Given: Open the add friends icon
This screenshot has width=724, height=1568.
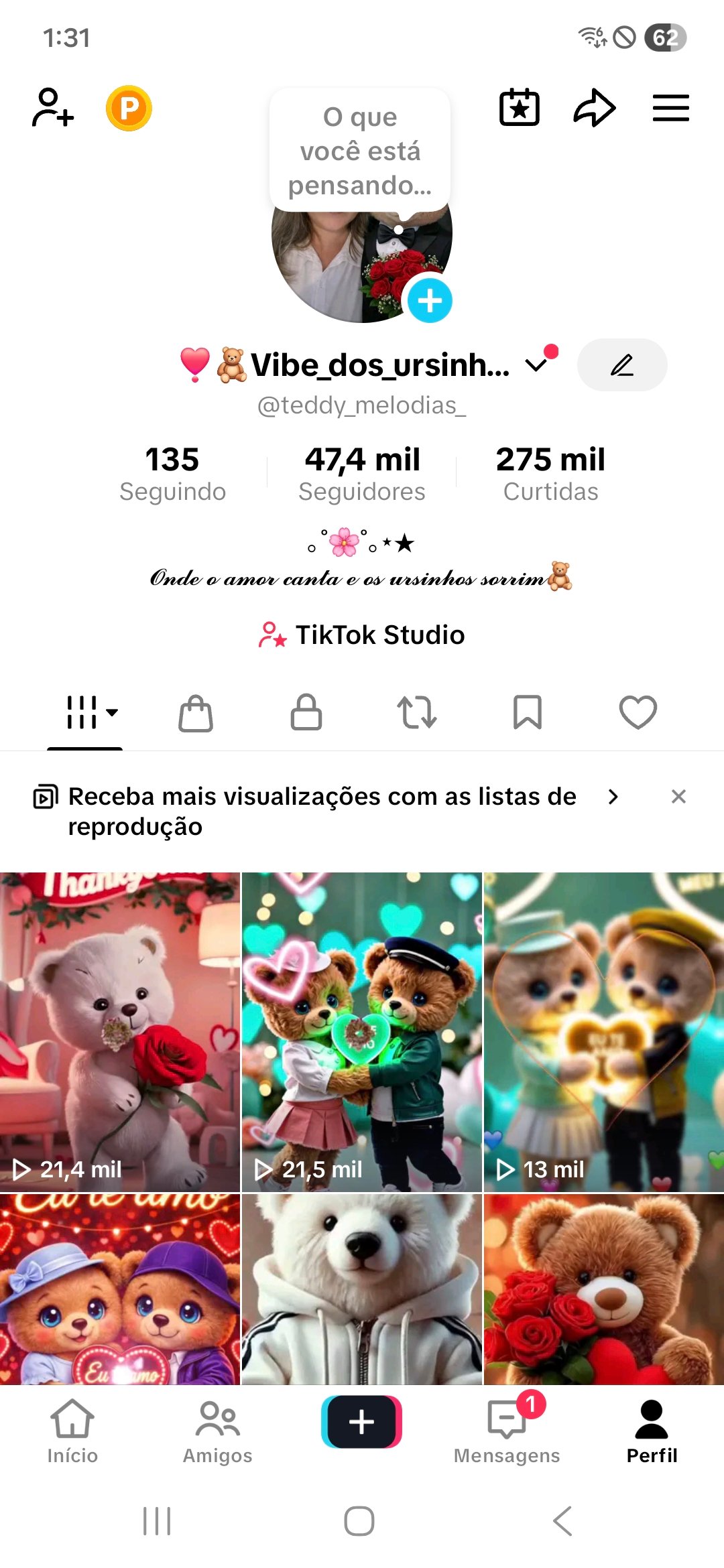Looking at the screenshot, I should 53,108.
